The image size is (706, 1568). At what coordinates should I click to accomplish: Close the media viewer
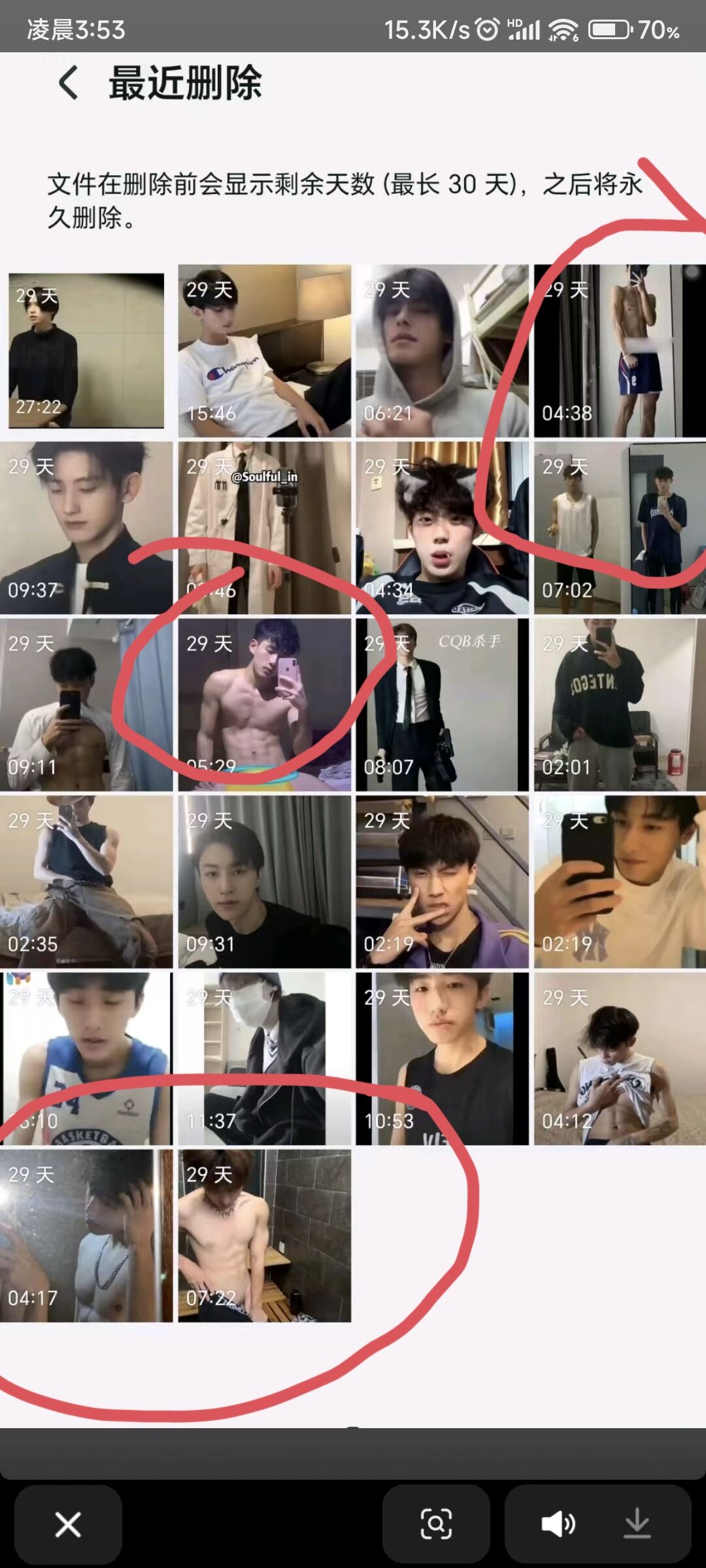(x=68, y=1525)
